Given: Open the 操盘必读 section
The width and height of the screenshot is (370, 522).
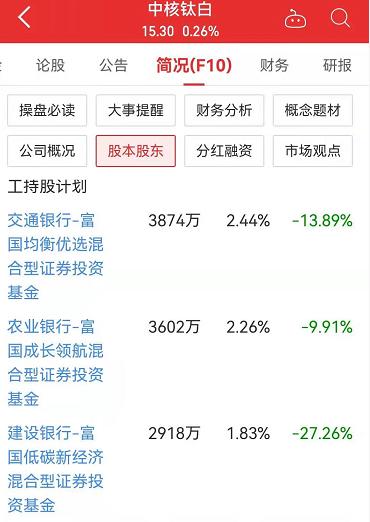Looking at the screenshot, I should click(47, 110).
